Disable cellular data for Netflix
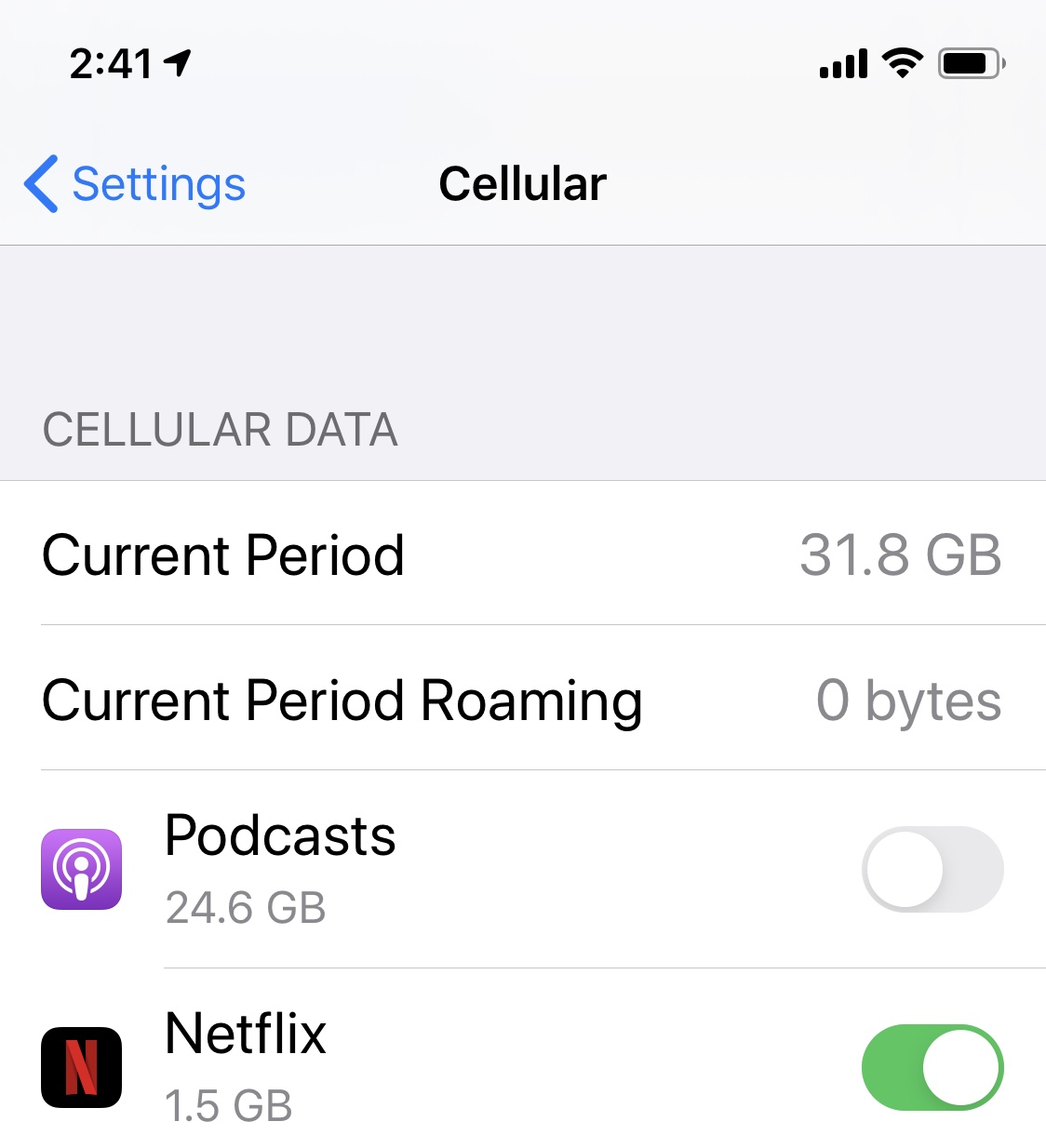Screen dimensions: 1046x1148 [x=932, y=1067]
